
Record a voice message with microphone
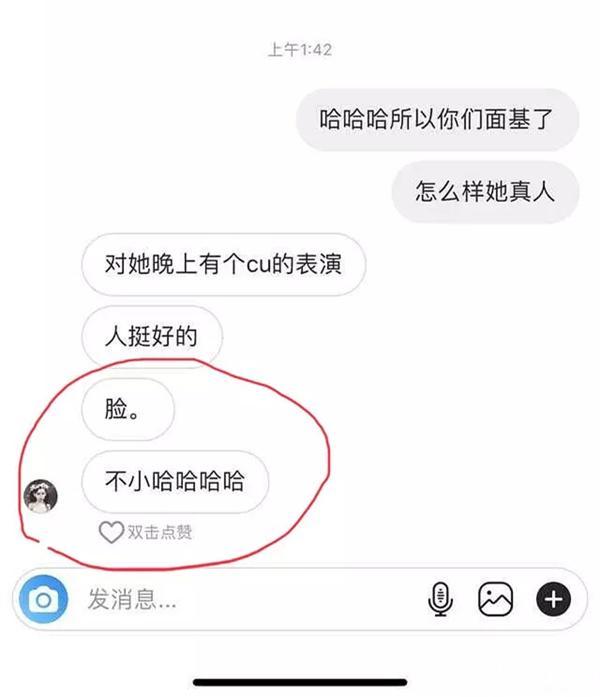440,600
